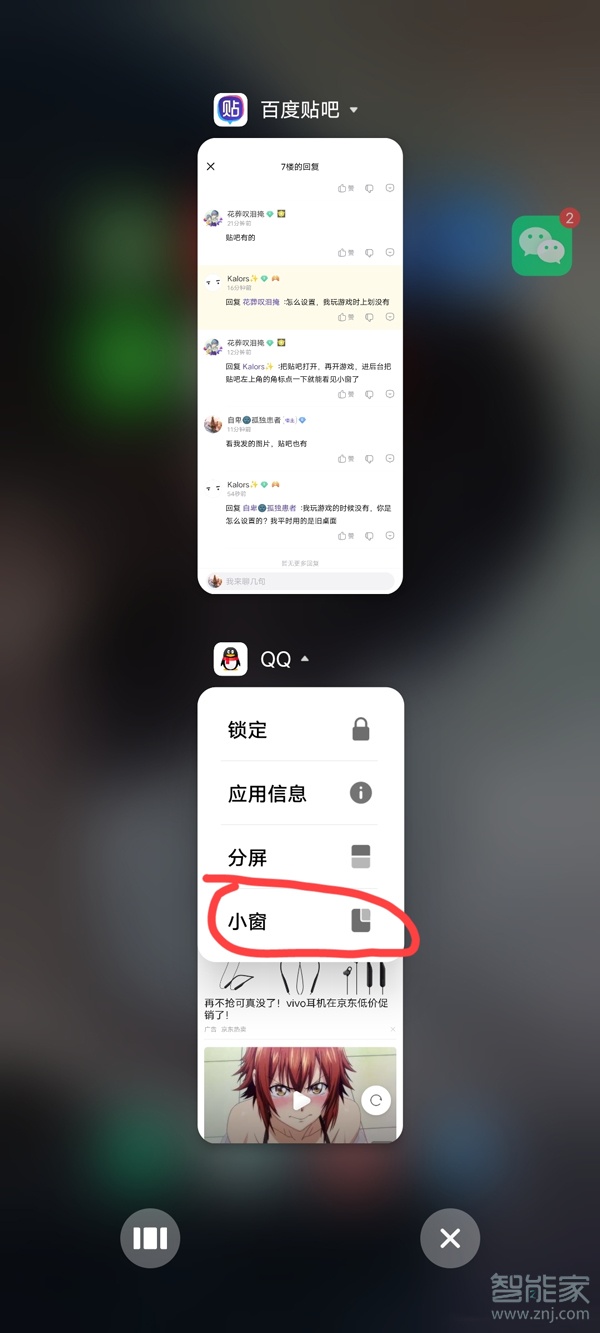Open 应用信息 for QQ
Image resolution: width=600 pixels, height=1333 pixels.
(300, 794)
